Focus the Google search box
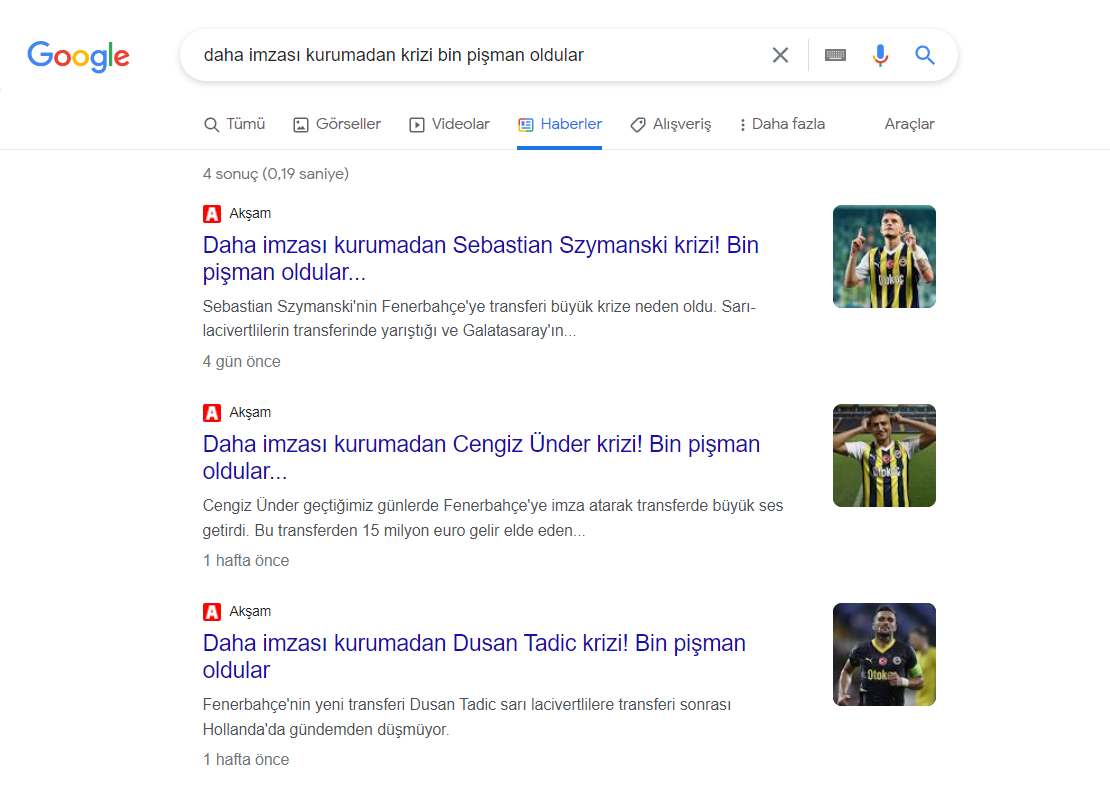Viewport: 1110px width, 786px height. (x=470, y=55)
